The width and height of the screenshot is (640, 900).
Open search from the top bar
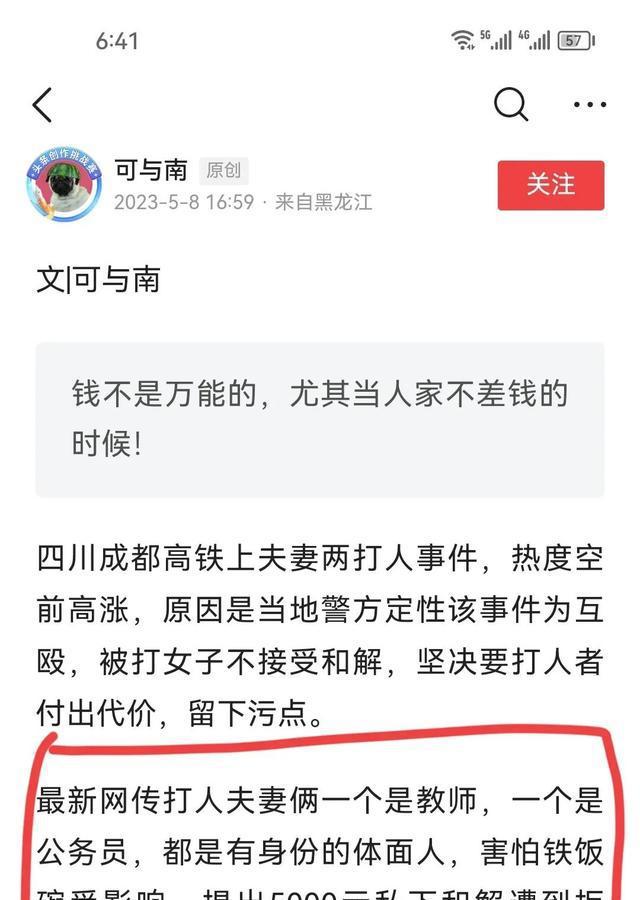point(510,103)
